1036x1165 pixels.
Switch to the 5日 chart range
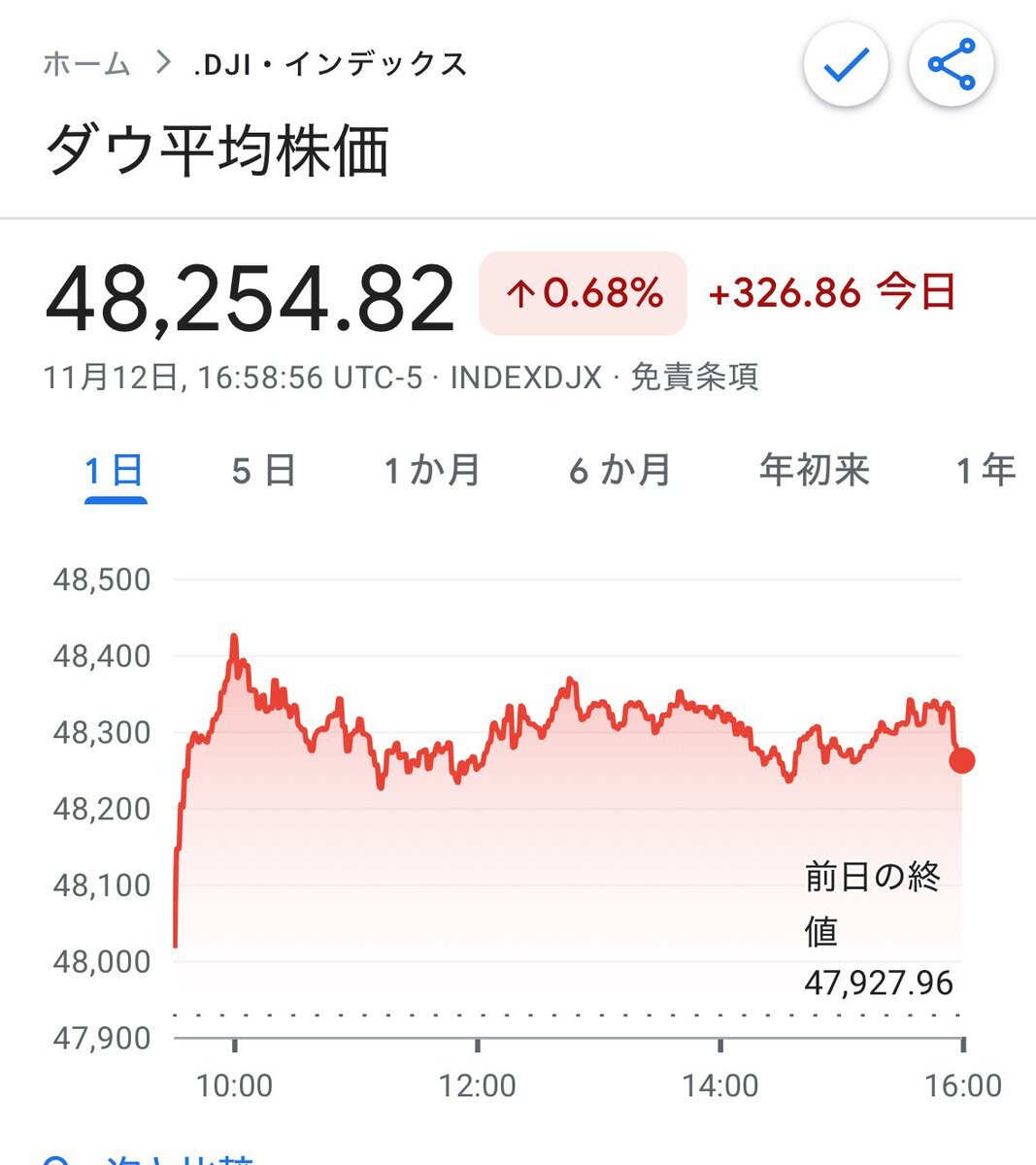[x=263, y=471]
